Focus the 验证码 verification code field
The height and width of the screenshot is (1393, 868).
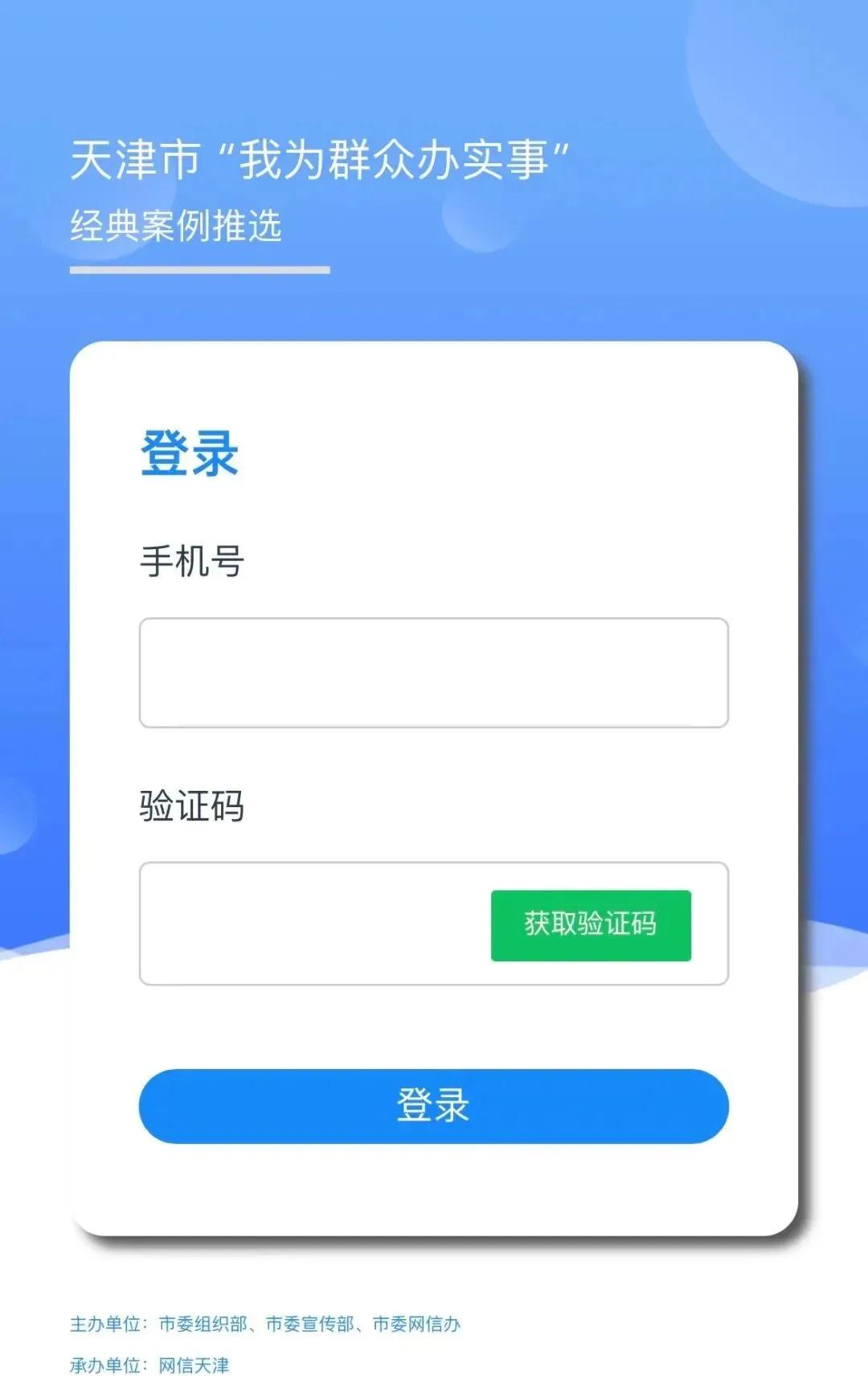click(313, 924)
